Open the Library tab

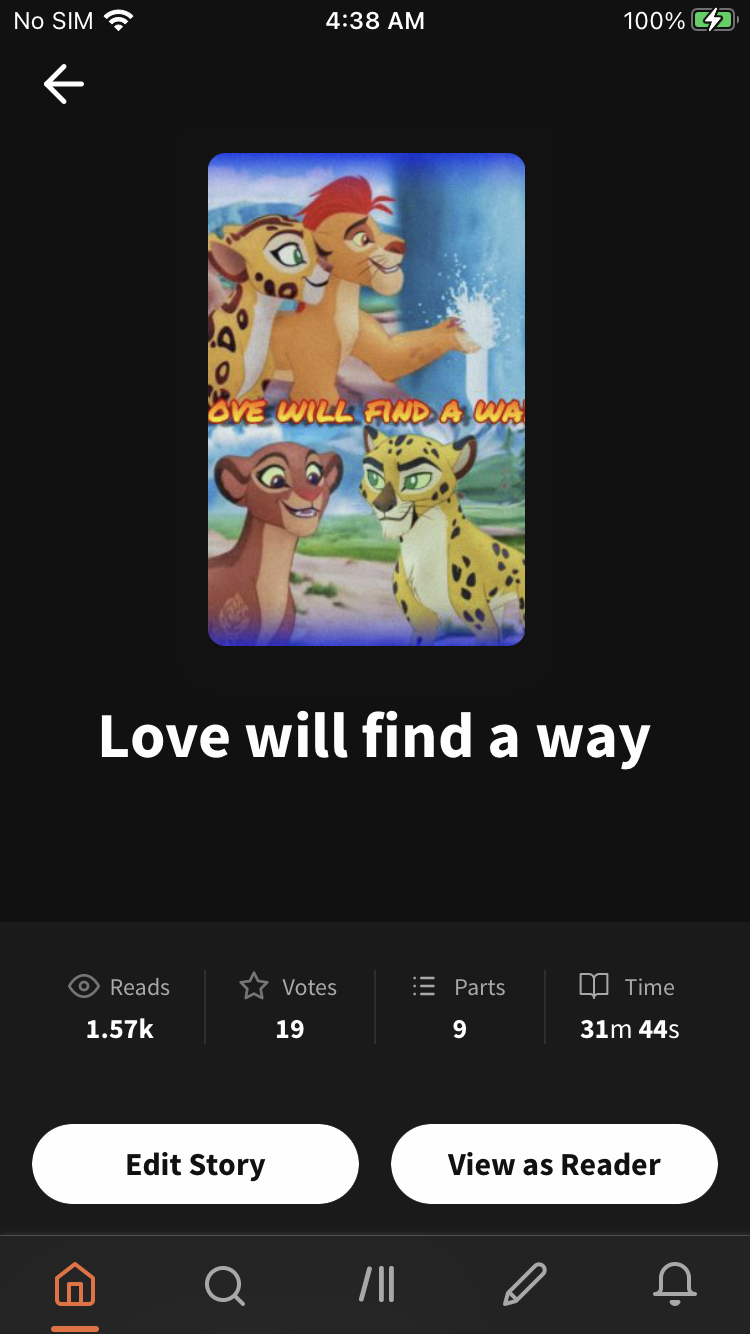click(376, 1284)
